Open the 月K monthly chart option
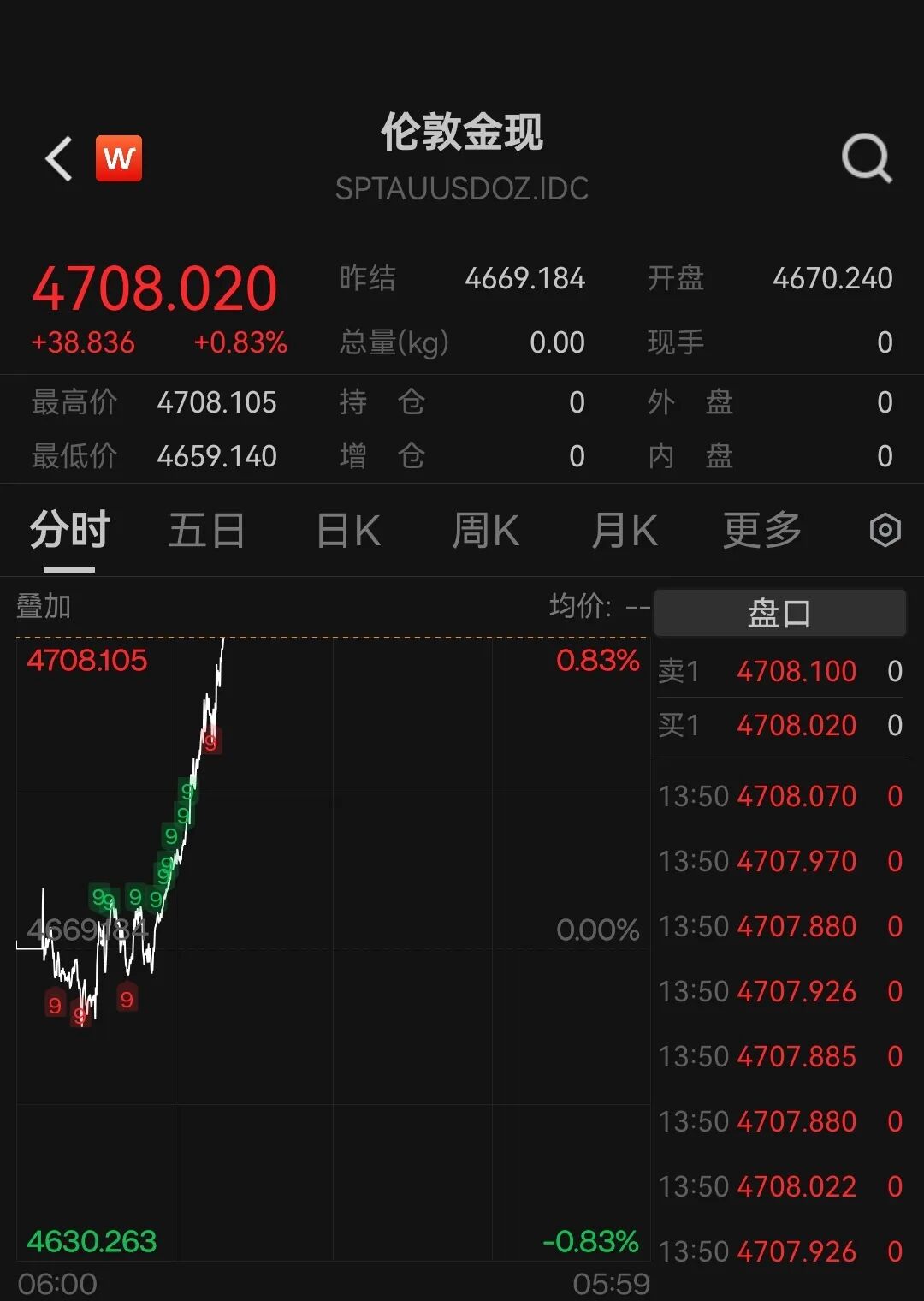This screenshot has width=924, height=1301. tap(624, 531)
